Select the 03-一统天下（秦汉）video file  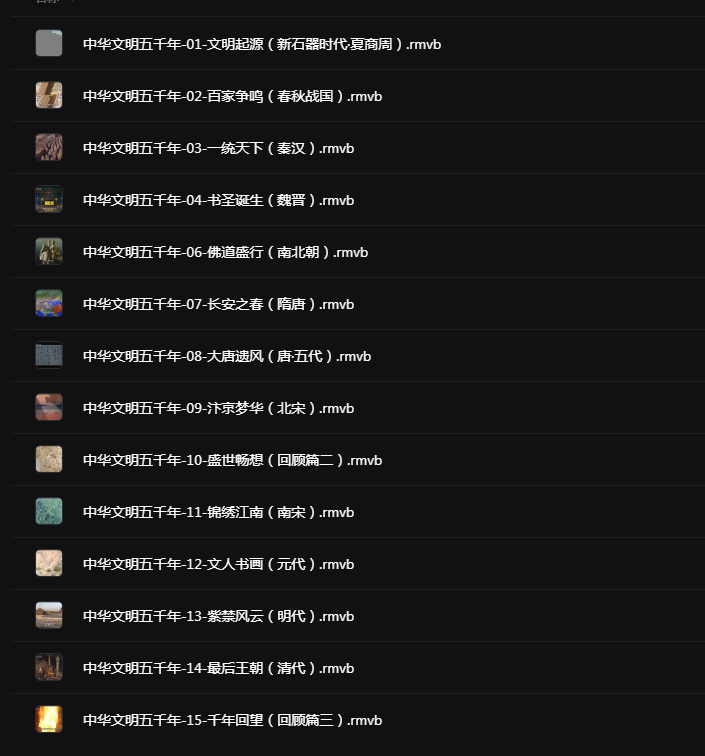218,148
